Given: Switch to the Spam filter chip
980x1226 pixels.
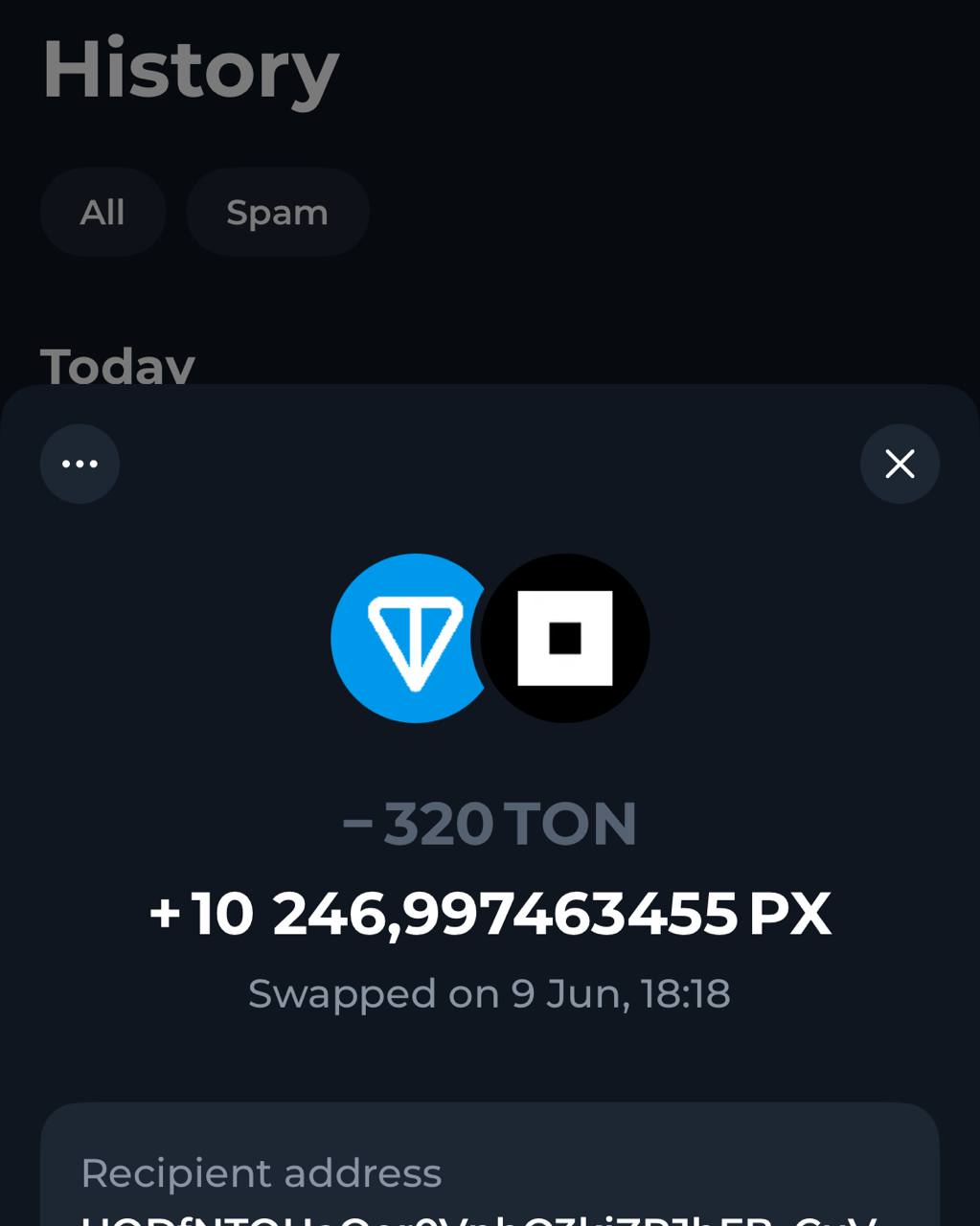Looking at the screenshot, I should click(x=278, y=212).
